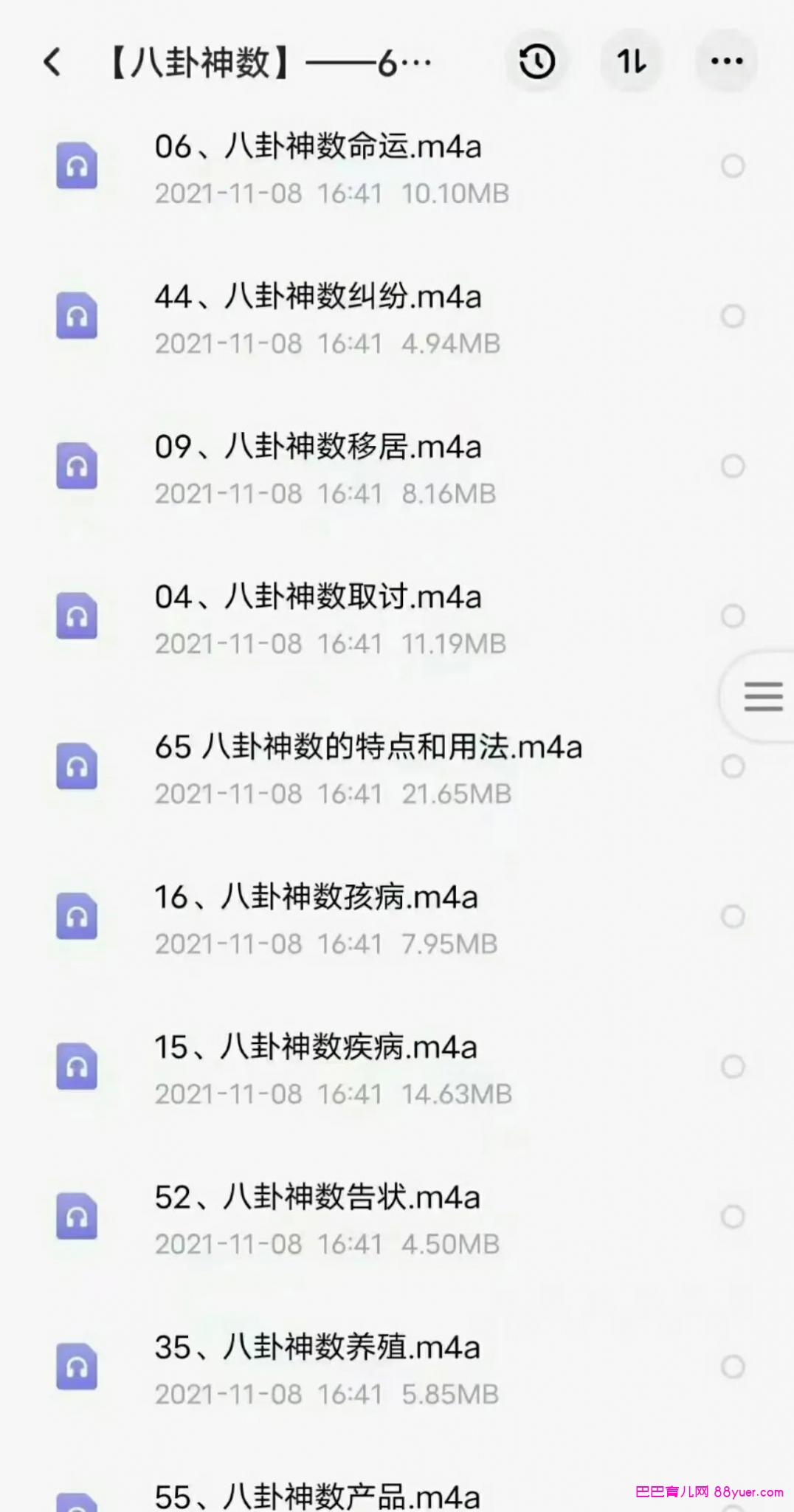The image size is (794, 1512).
Task: Open the recent history clock icon
Action: click(537, 62)
